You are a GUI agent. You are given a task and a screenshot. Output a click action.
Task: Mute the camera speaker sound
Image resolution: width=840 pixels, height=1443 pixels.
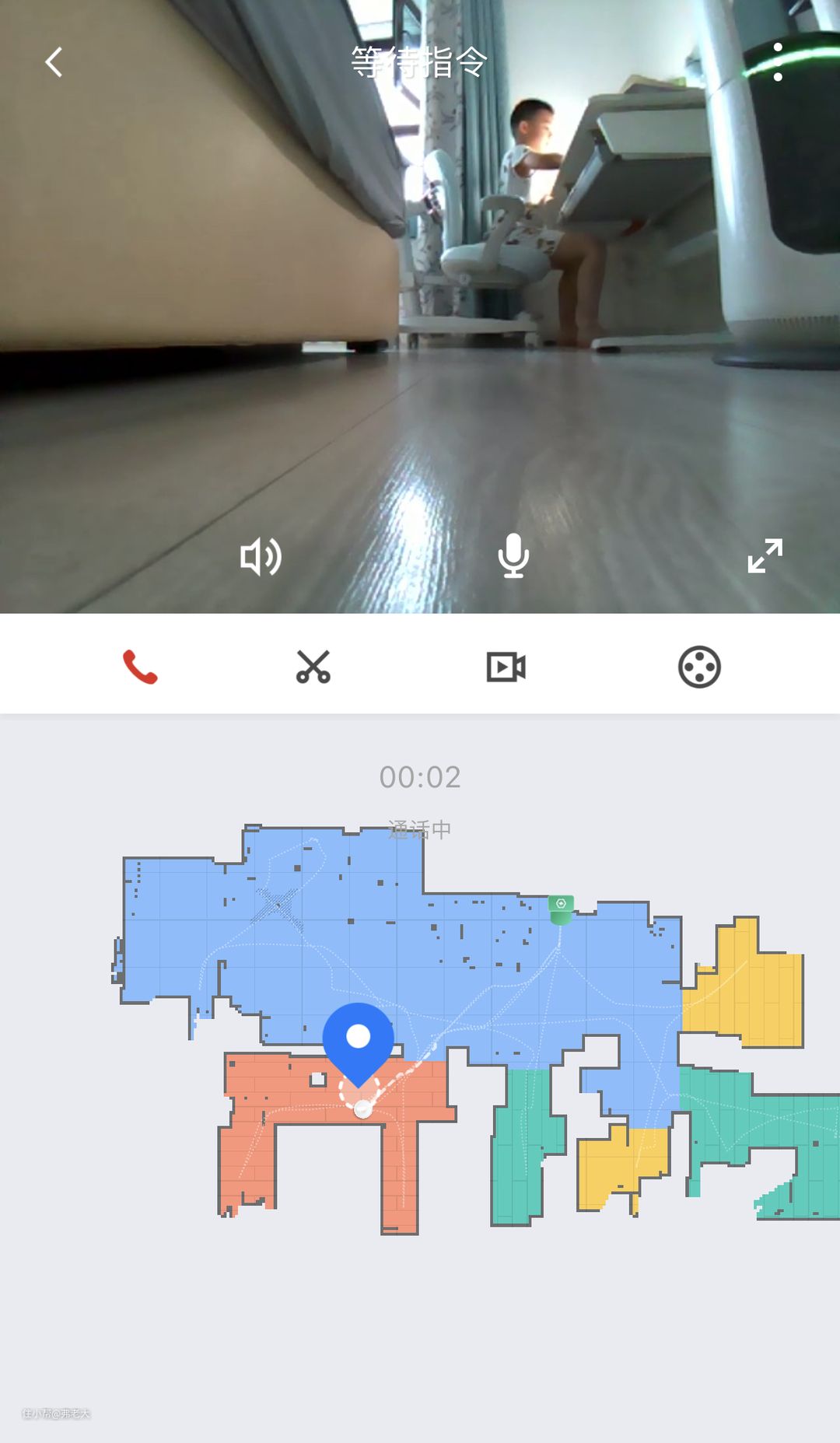[x=261, y=557]
